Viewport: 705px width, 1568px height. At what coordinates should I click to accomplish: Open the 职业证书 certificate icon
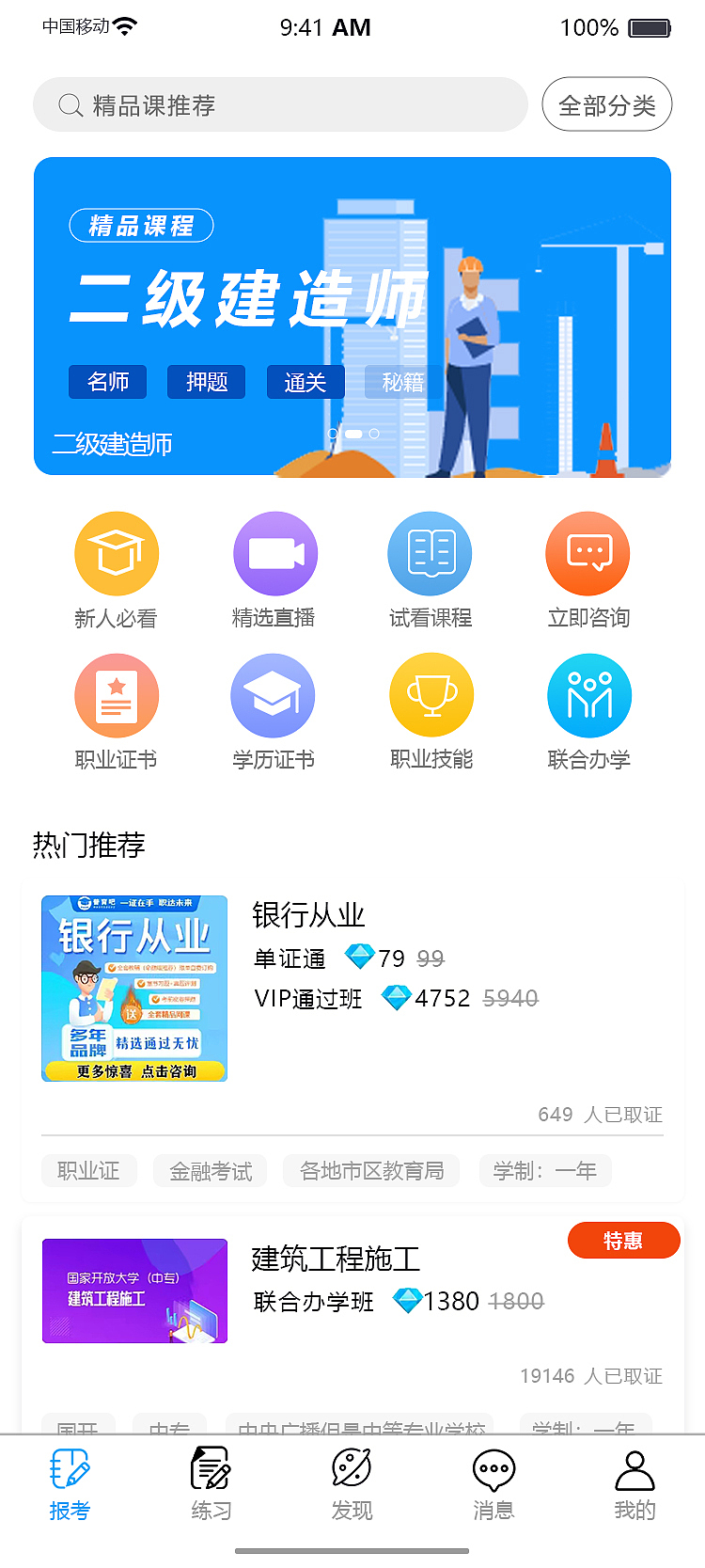[117, 695]
